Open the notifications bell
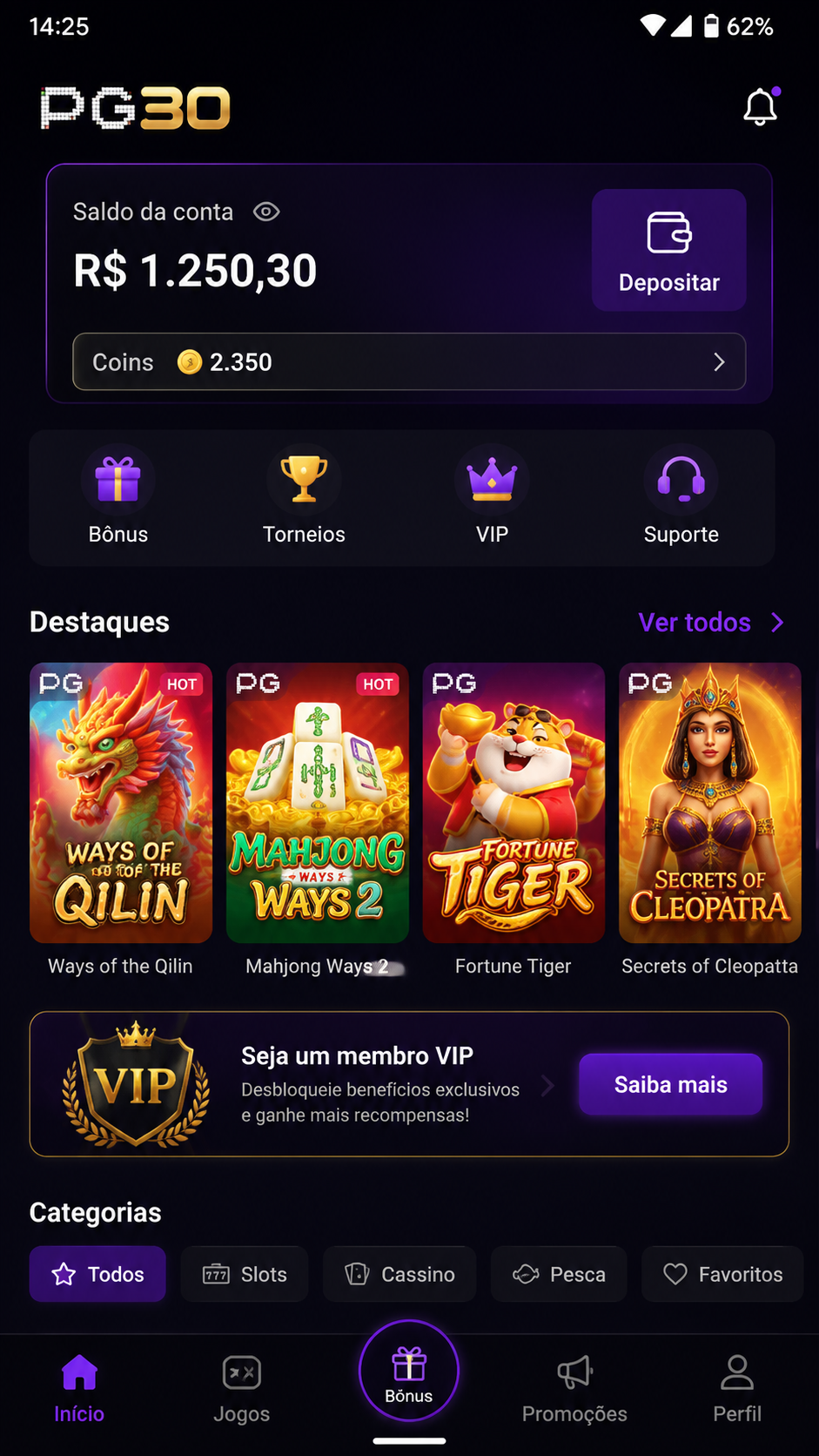This screenshot has height=1456, width=819. pos(761,106)
